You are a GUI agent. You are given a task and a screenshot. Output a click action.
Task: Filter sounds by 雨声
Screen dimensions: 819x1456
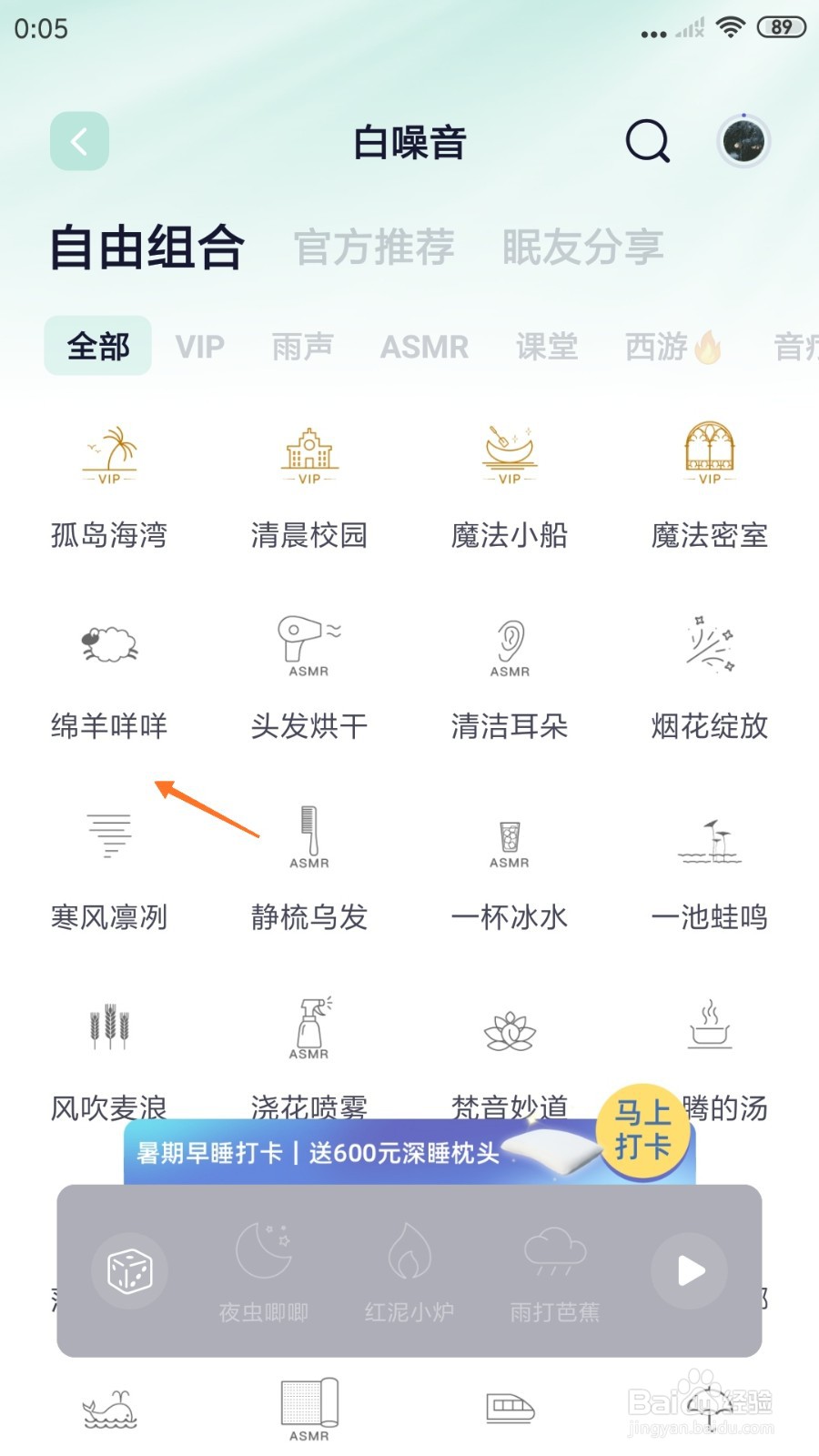302,347
